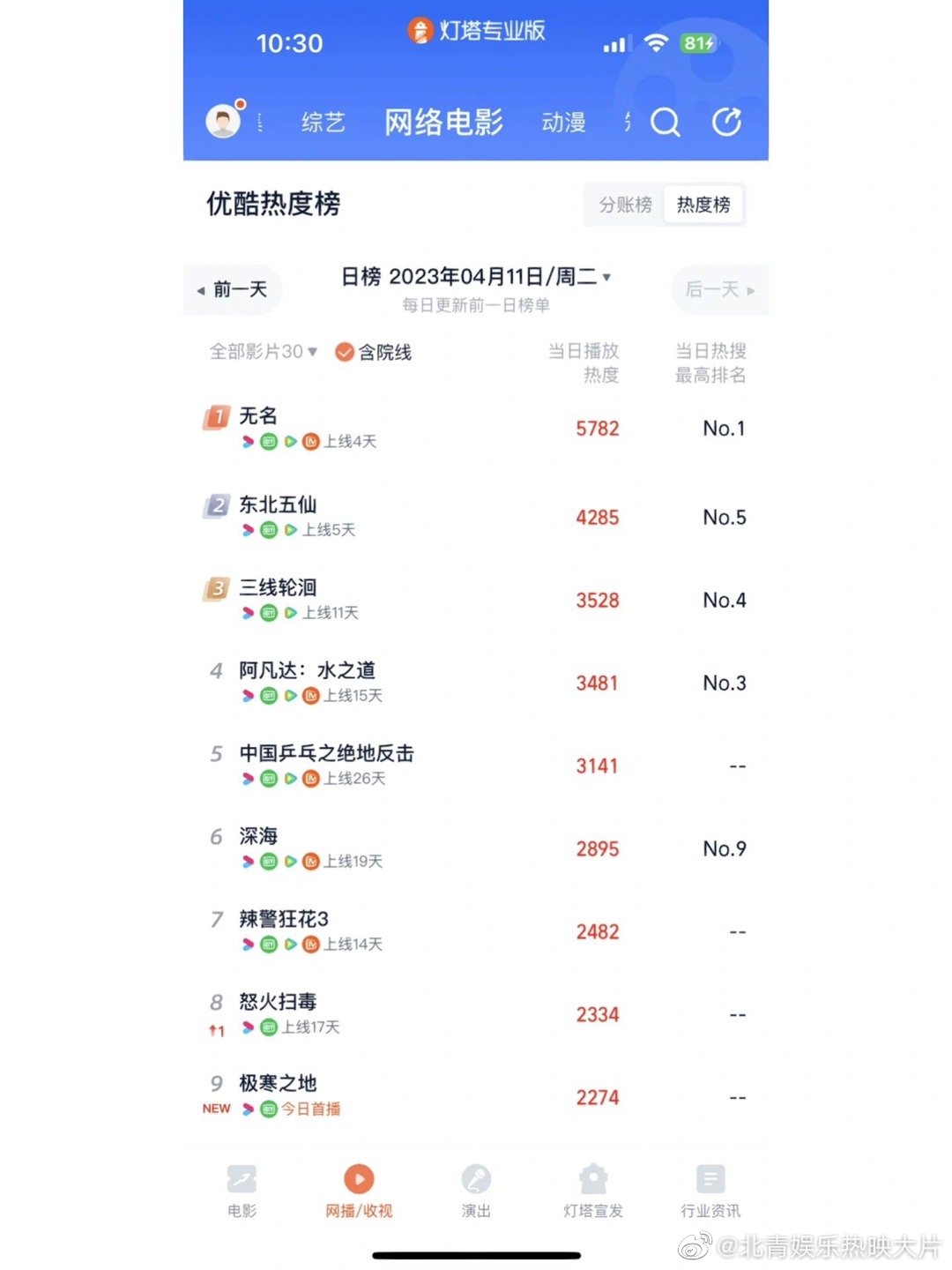This screenshot has width=952, height=1270.
Task: Switch to the 综艺 tab
Action: pos(323,123)
